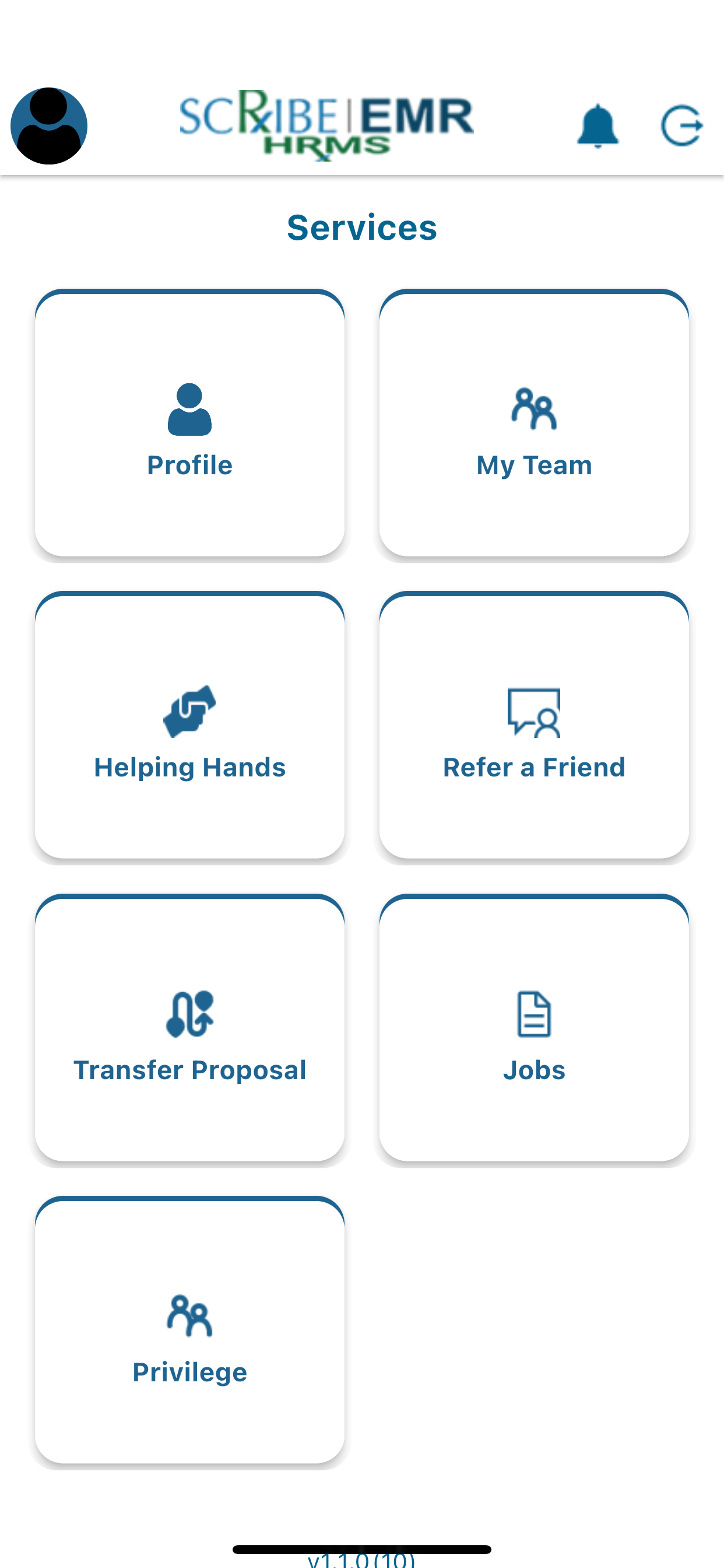Open the My Team service
This screenshot has width=724, height=1568.
[x=534, y=423]
